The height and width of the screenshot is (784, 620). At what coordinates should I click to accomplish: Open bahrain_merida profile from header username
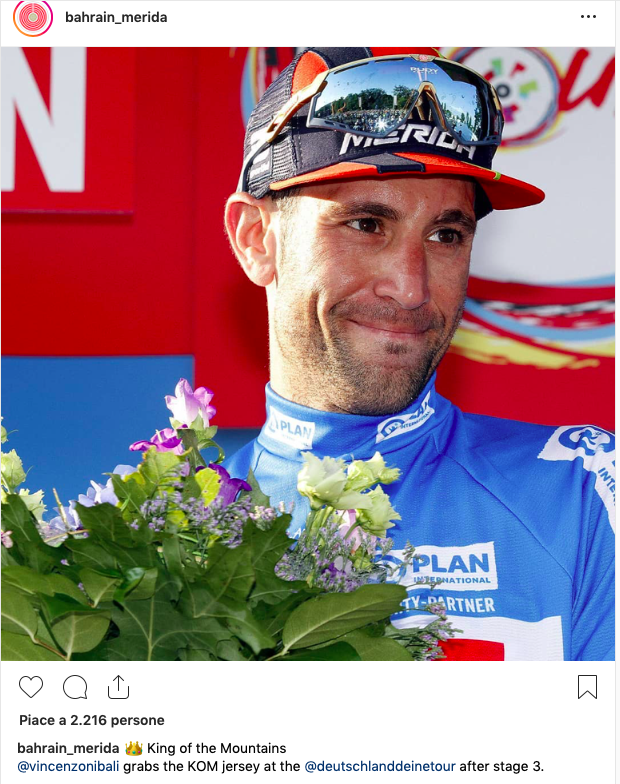116,18
